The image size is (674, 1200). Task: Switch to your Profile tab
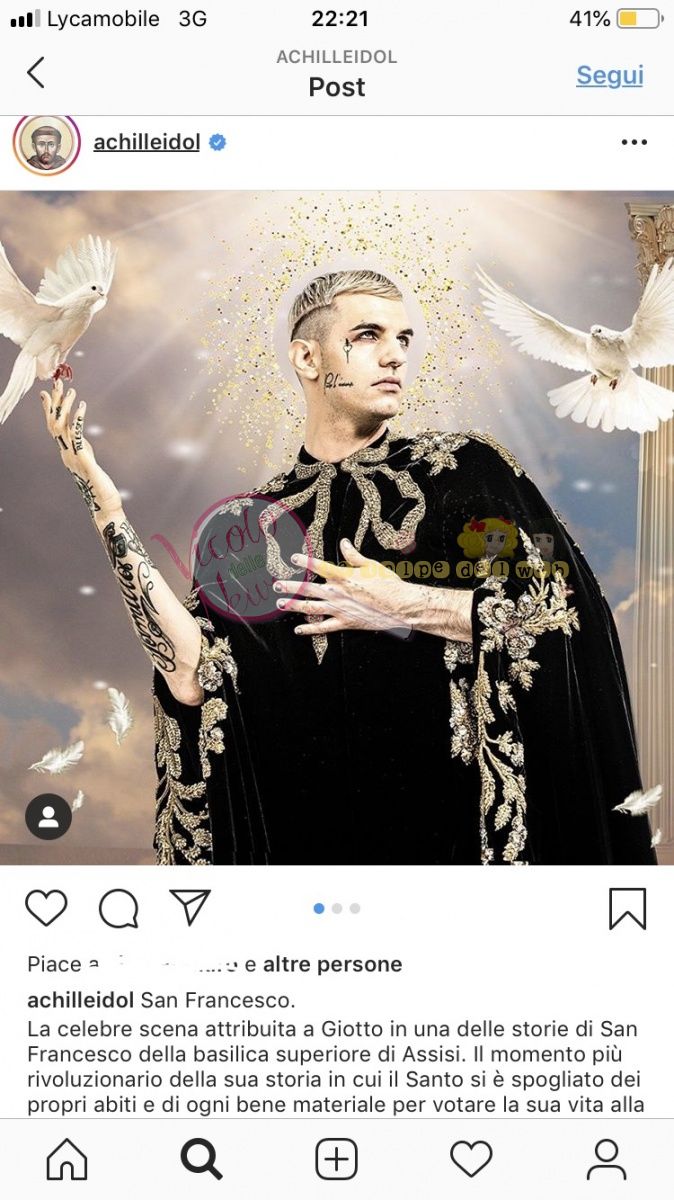point(606,1160)
